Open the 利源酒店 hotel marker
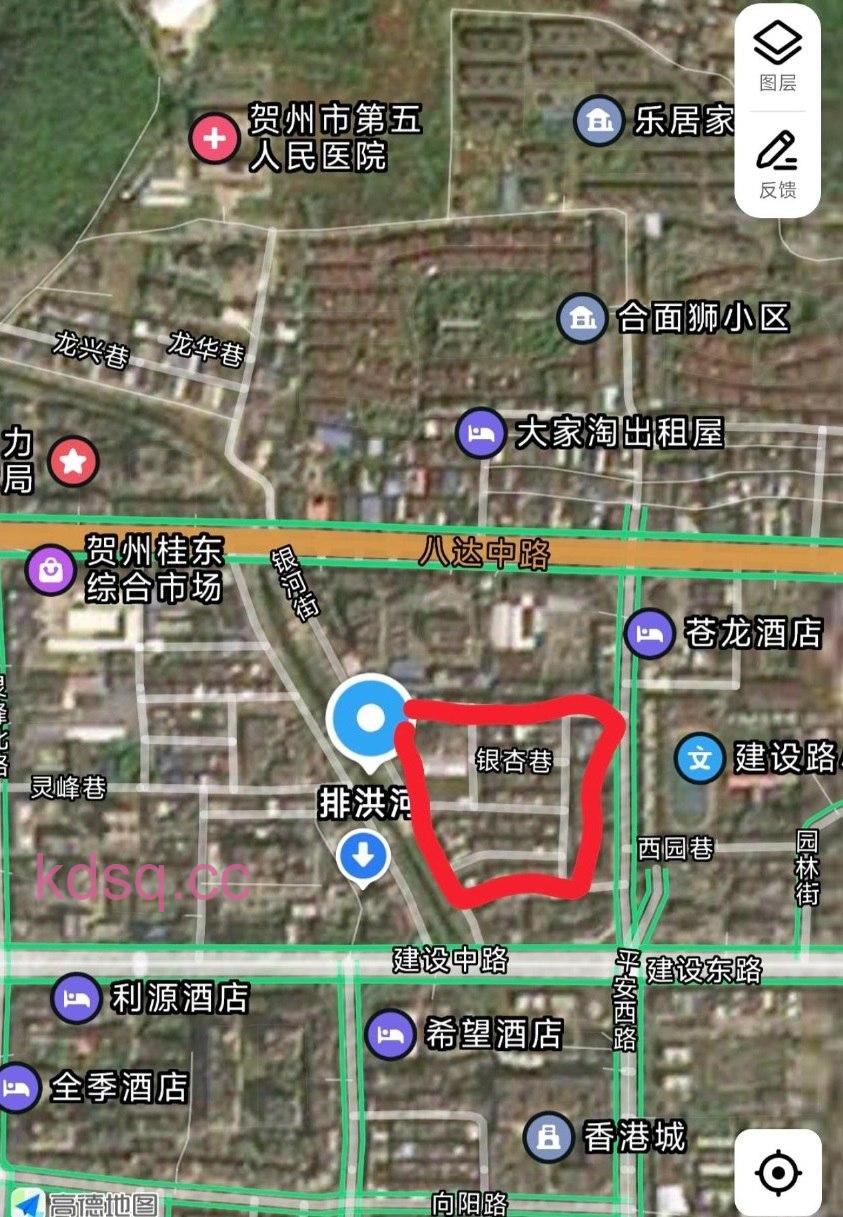 (76, 998)
